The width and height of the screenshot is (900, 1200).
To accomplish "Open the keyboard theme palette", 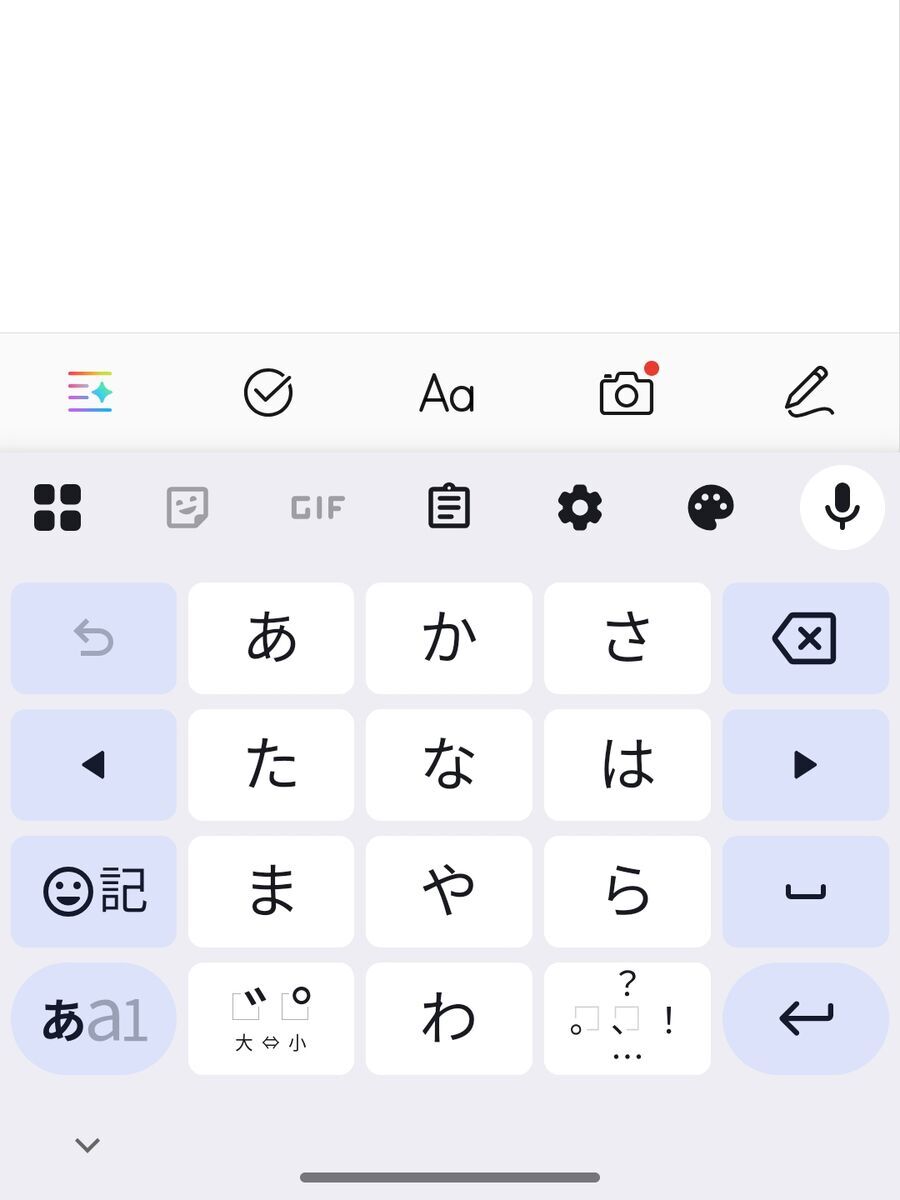I will pos(711,508).
